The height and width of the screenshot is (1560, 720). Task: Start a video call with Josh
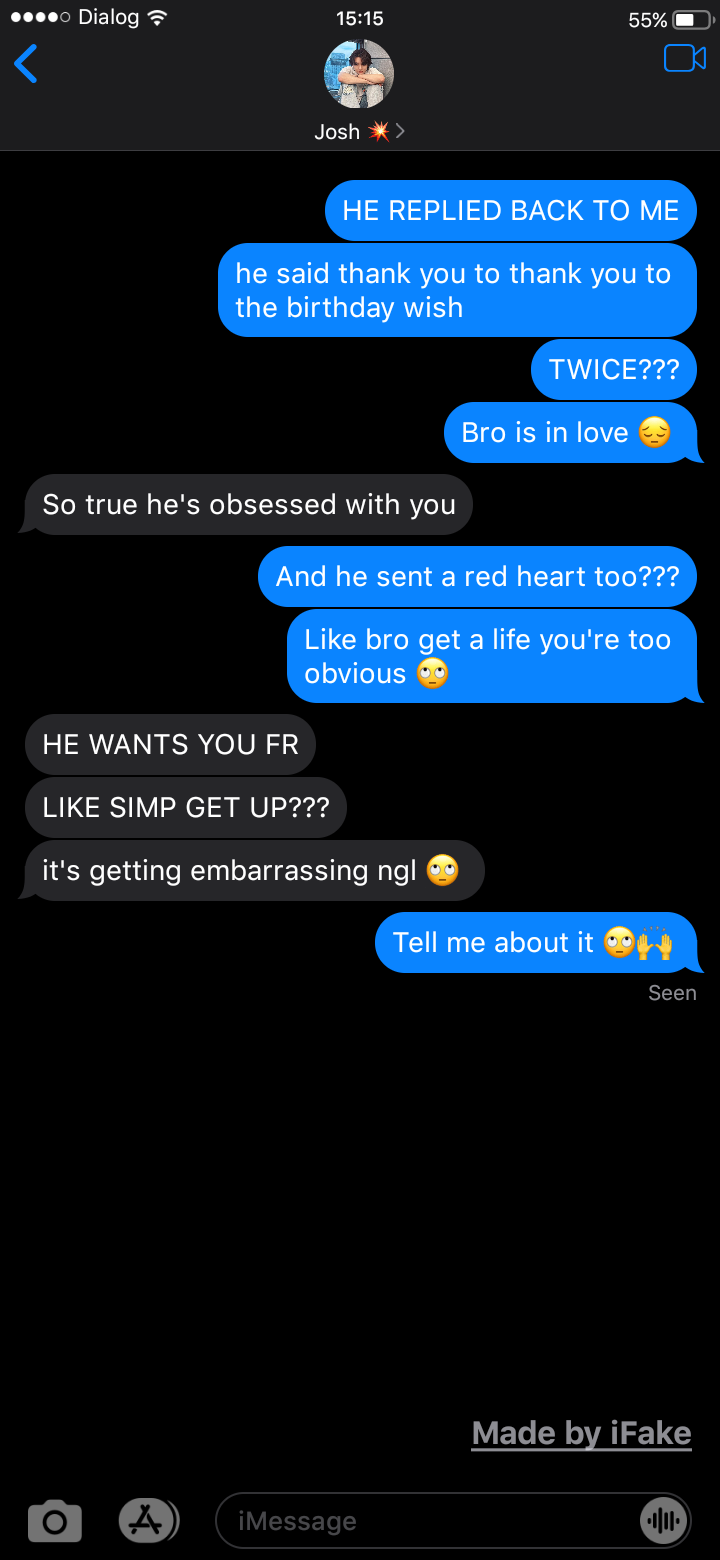[685, 59]
